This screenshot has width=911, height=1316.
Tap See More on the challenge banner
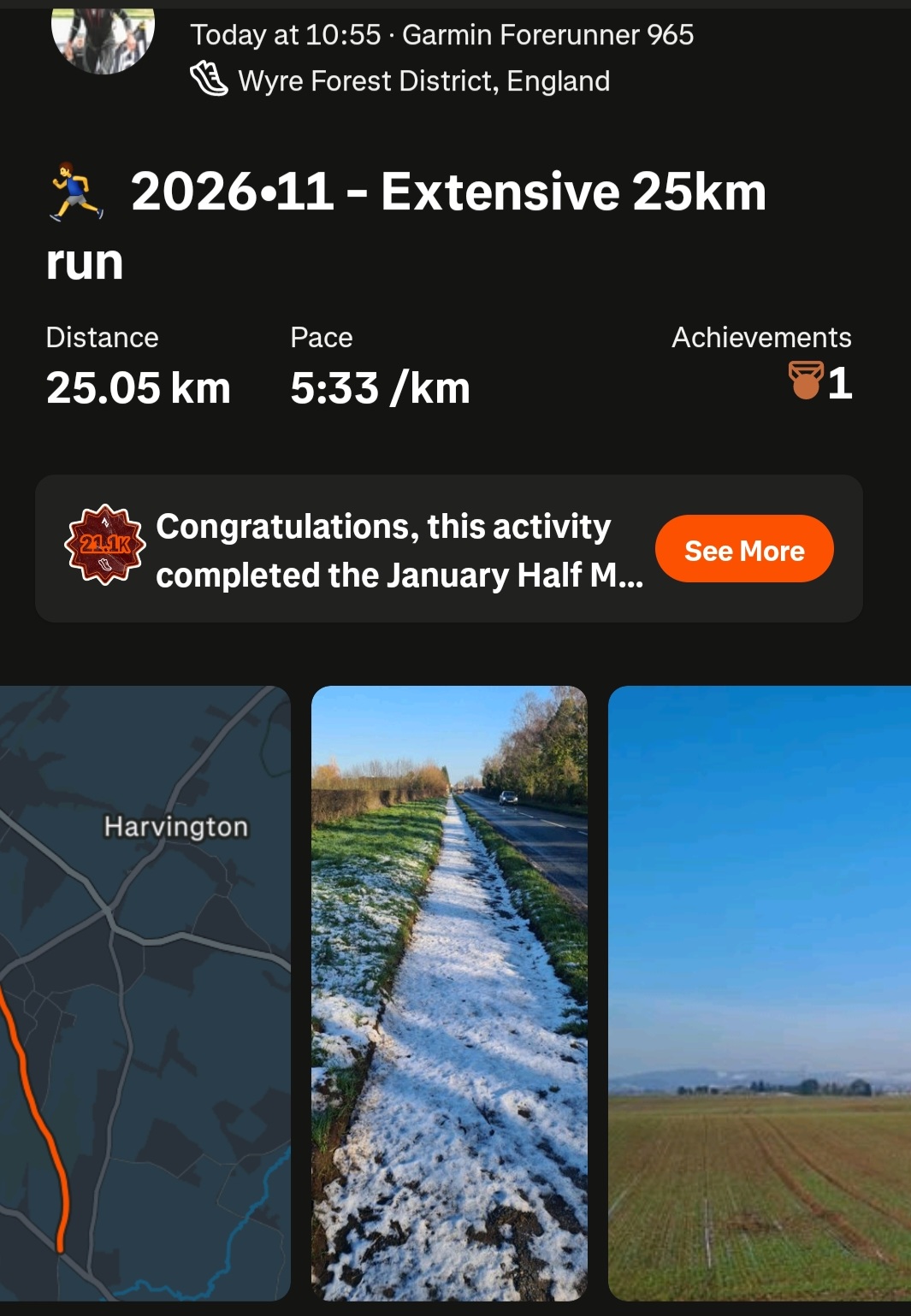[743, 549]
